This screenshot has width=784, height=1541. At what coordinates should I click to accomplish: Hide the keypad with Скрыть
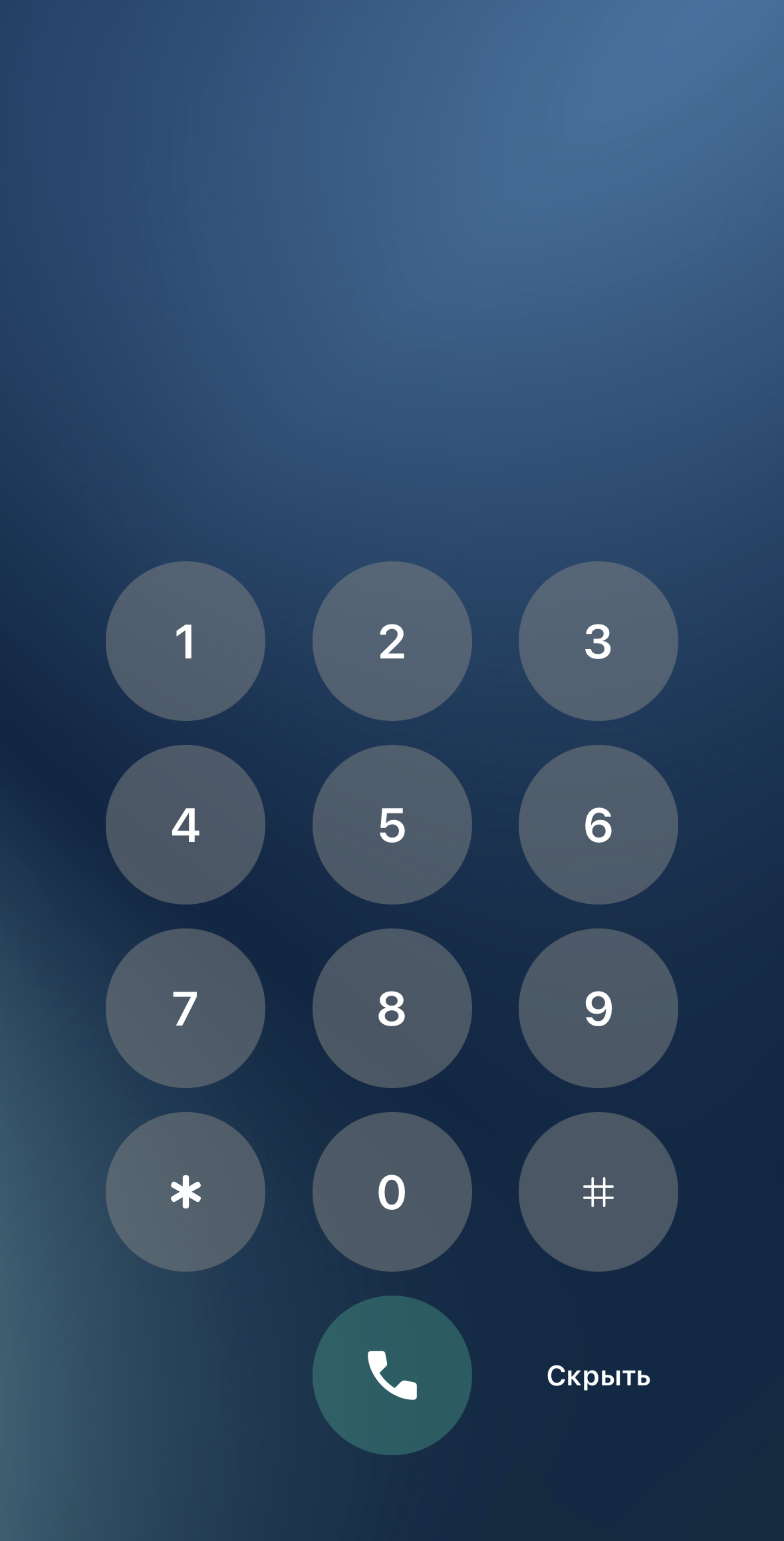(x=598, y=1375)
